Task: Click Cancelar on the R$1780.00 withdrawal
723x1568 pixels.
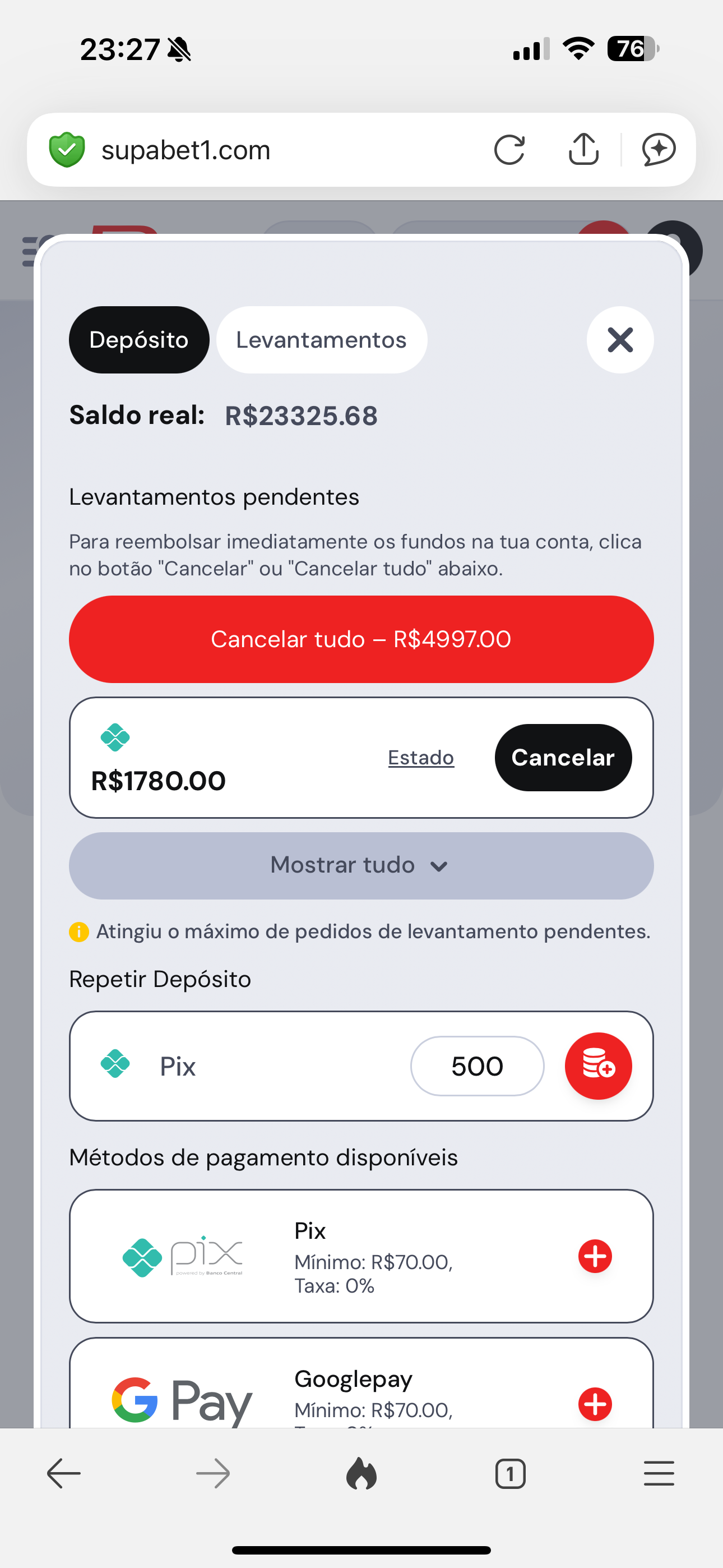Action: point(563,757)
